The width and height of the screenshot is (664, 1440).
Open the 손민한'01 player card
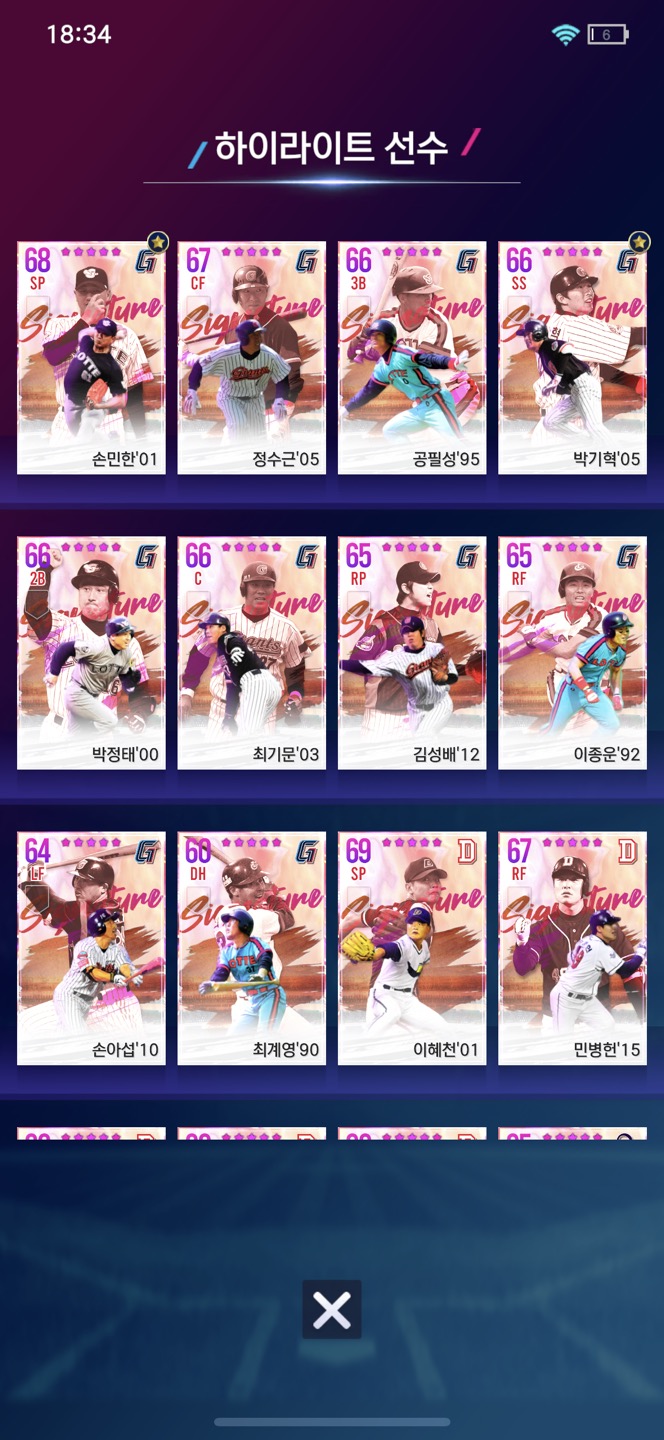coord(91,357)
